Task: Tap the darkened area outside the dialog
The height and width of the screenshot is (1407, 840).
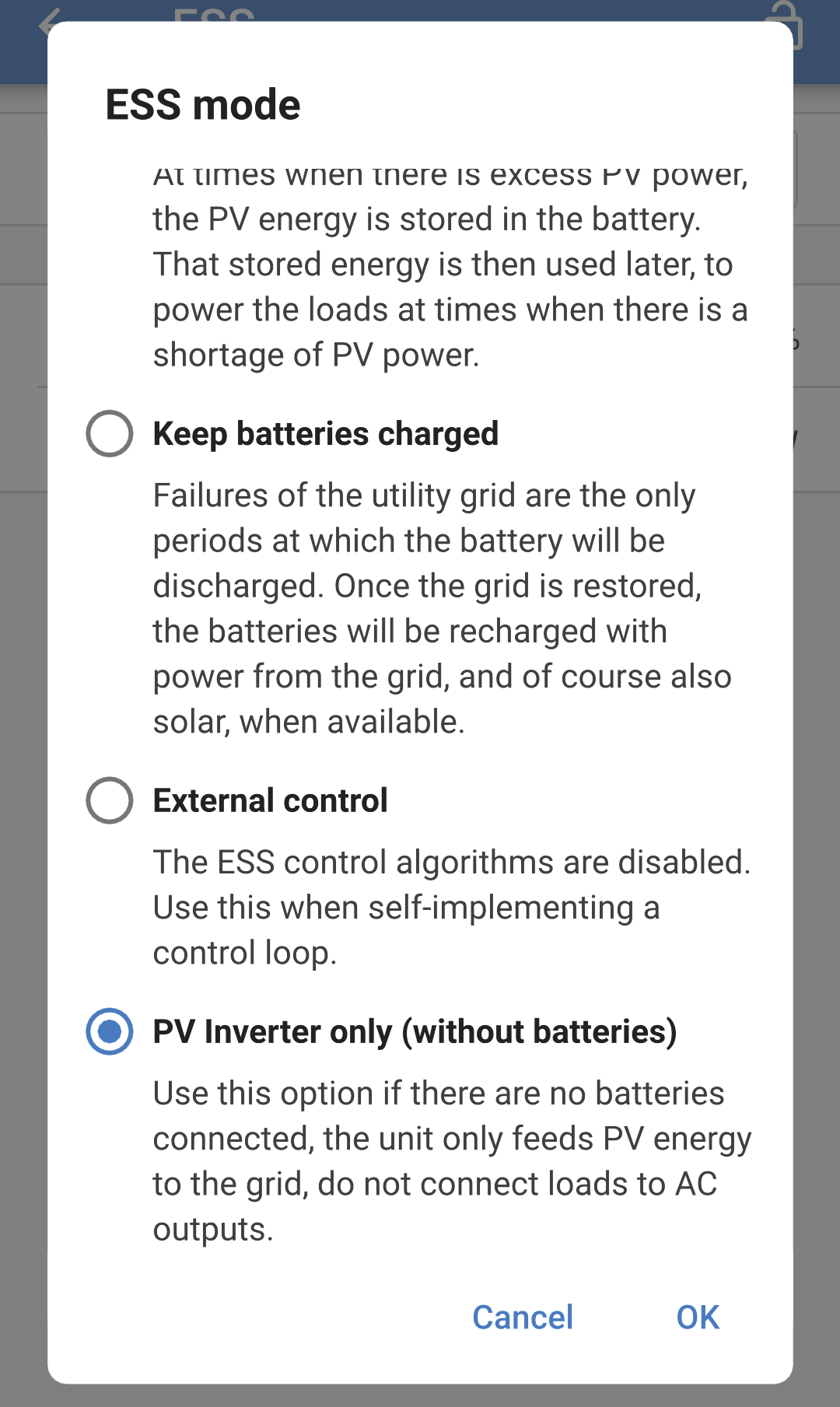Action: point(23,700)
